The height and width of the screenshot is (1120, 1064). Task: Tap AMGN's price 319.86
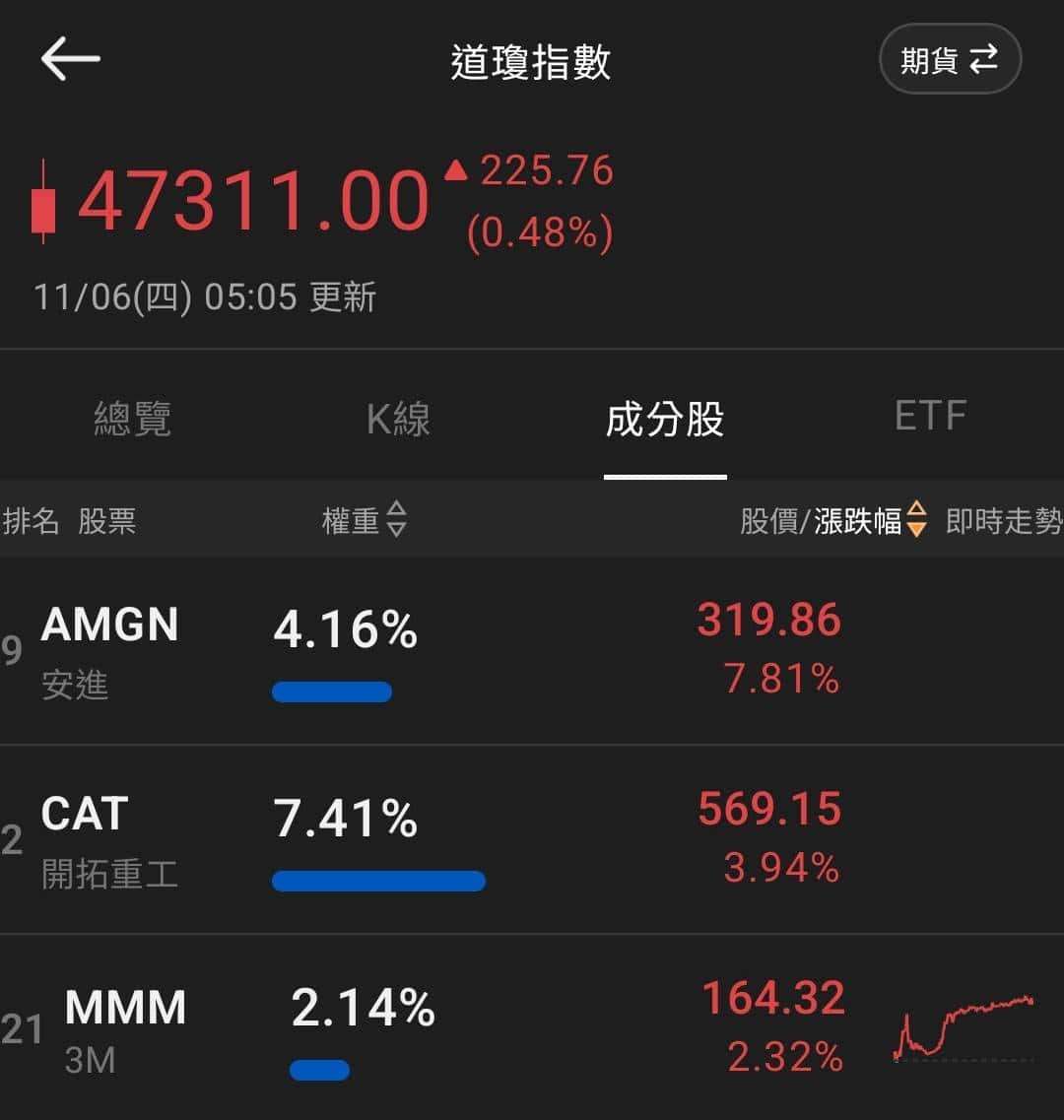768,619
